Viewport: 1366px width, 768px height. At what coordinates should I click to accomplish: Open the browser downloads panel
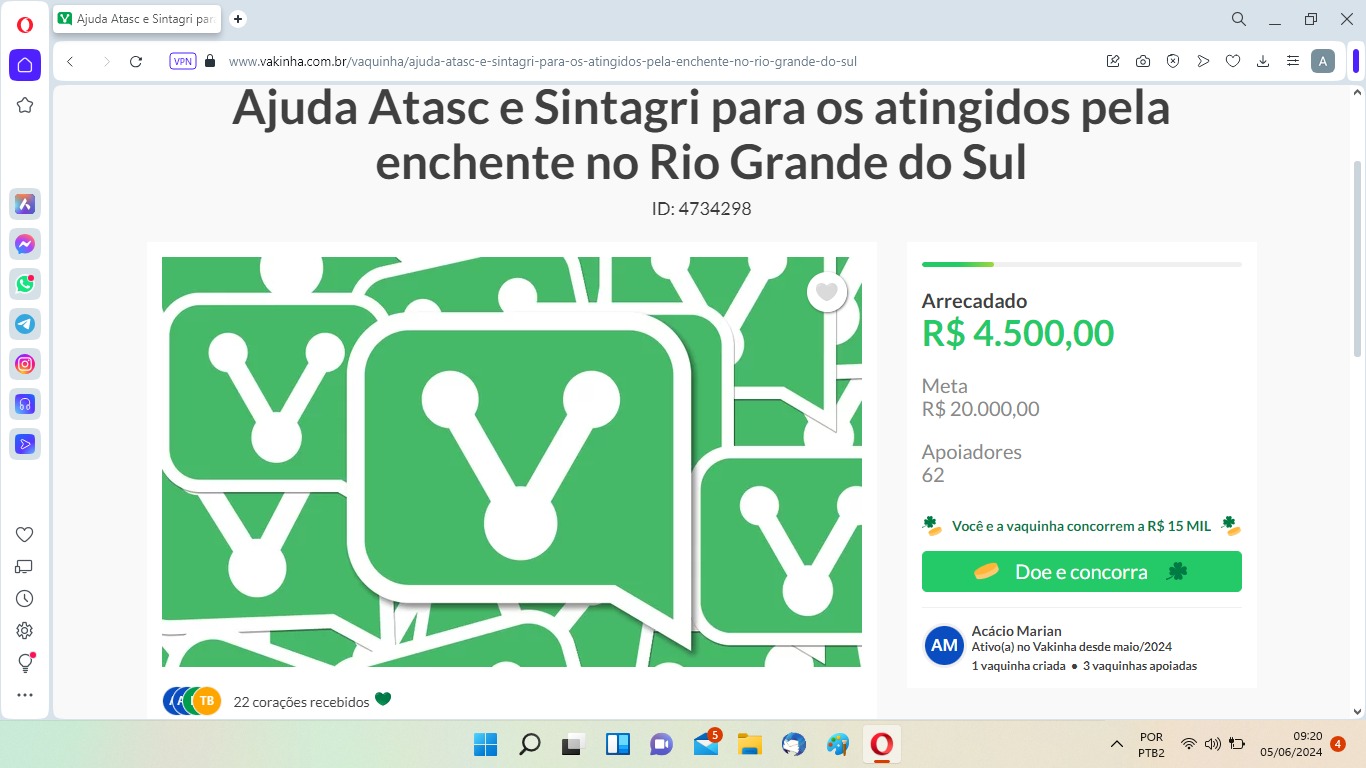point(1263,61)
